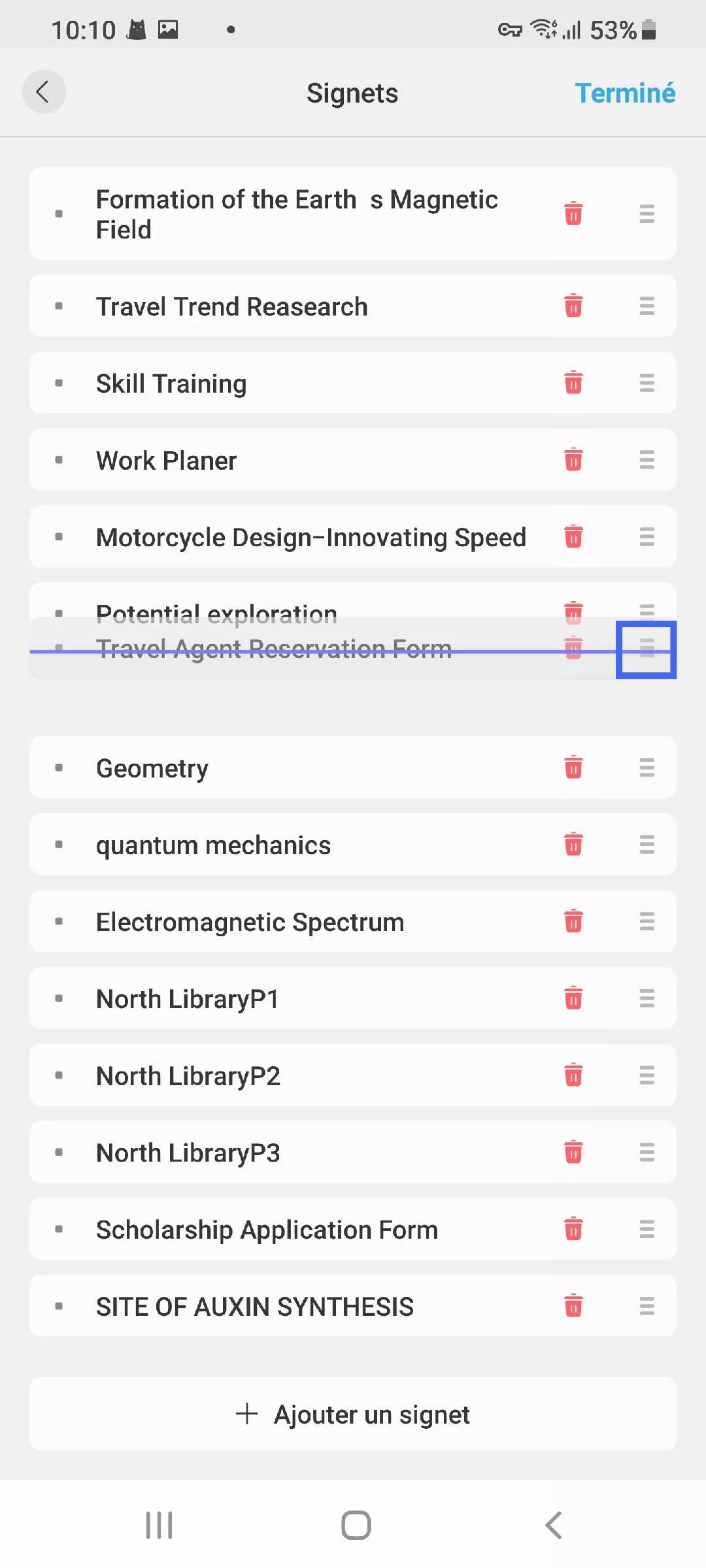
Task: Tap the reorder handle for Skill Training
Action: tap(647, 383)
